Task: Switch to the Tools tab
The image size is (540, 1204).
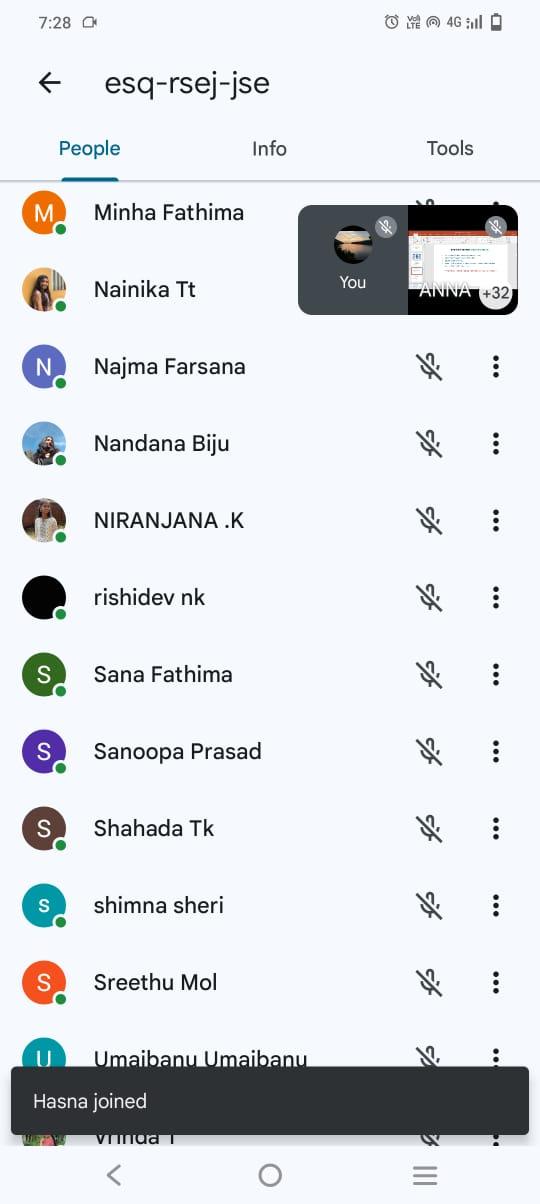Action: [450, 148]
